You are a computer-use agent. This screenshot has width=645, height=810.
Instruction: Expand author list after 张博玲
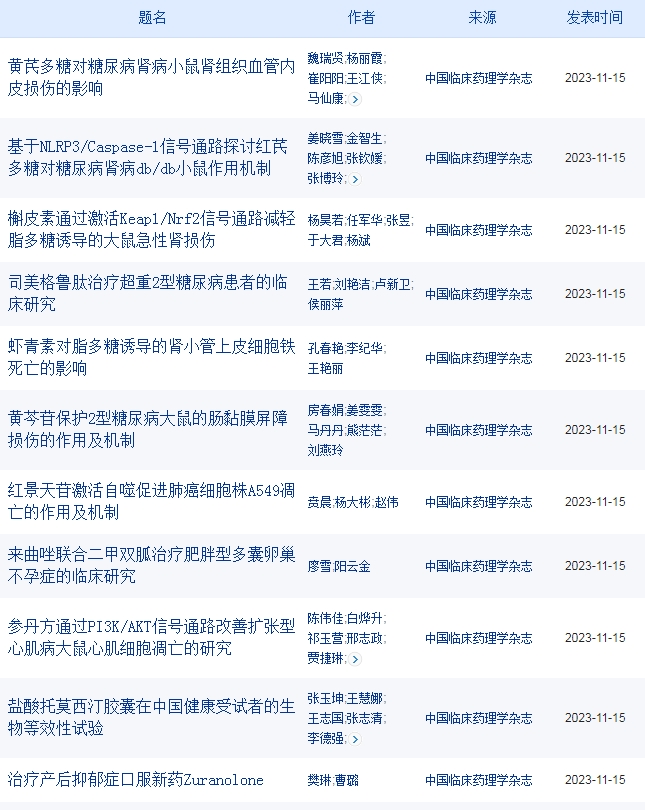point(355,179)
